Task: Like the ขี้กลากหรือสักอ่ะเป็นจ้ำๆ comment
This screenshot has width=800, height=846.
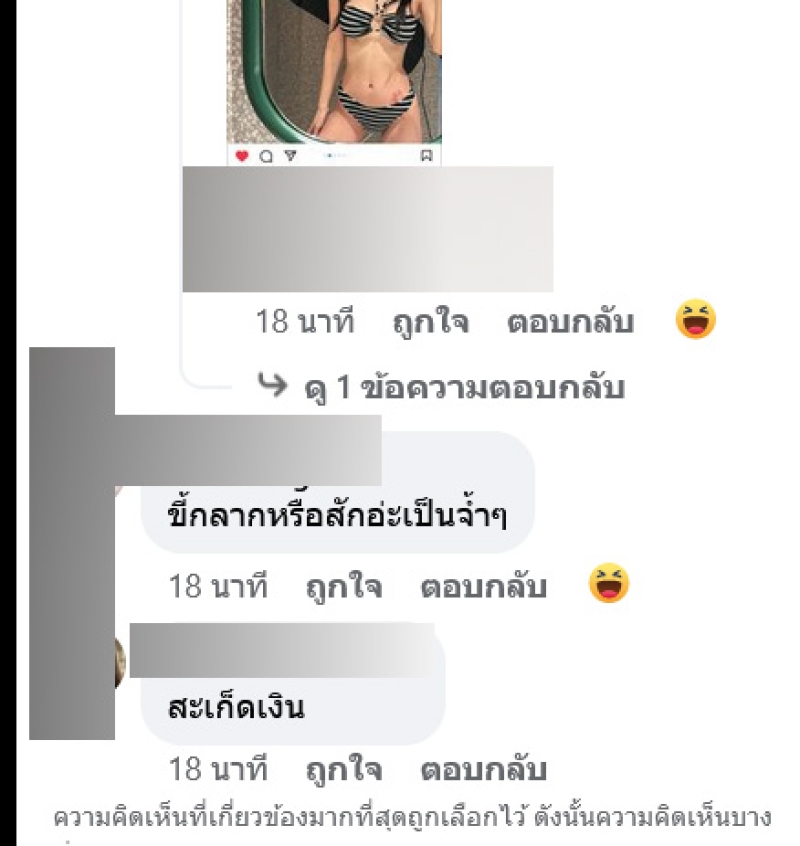Action: click(x=343, y=587)
